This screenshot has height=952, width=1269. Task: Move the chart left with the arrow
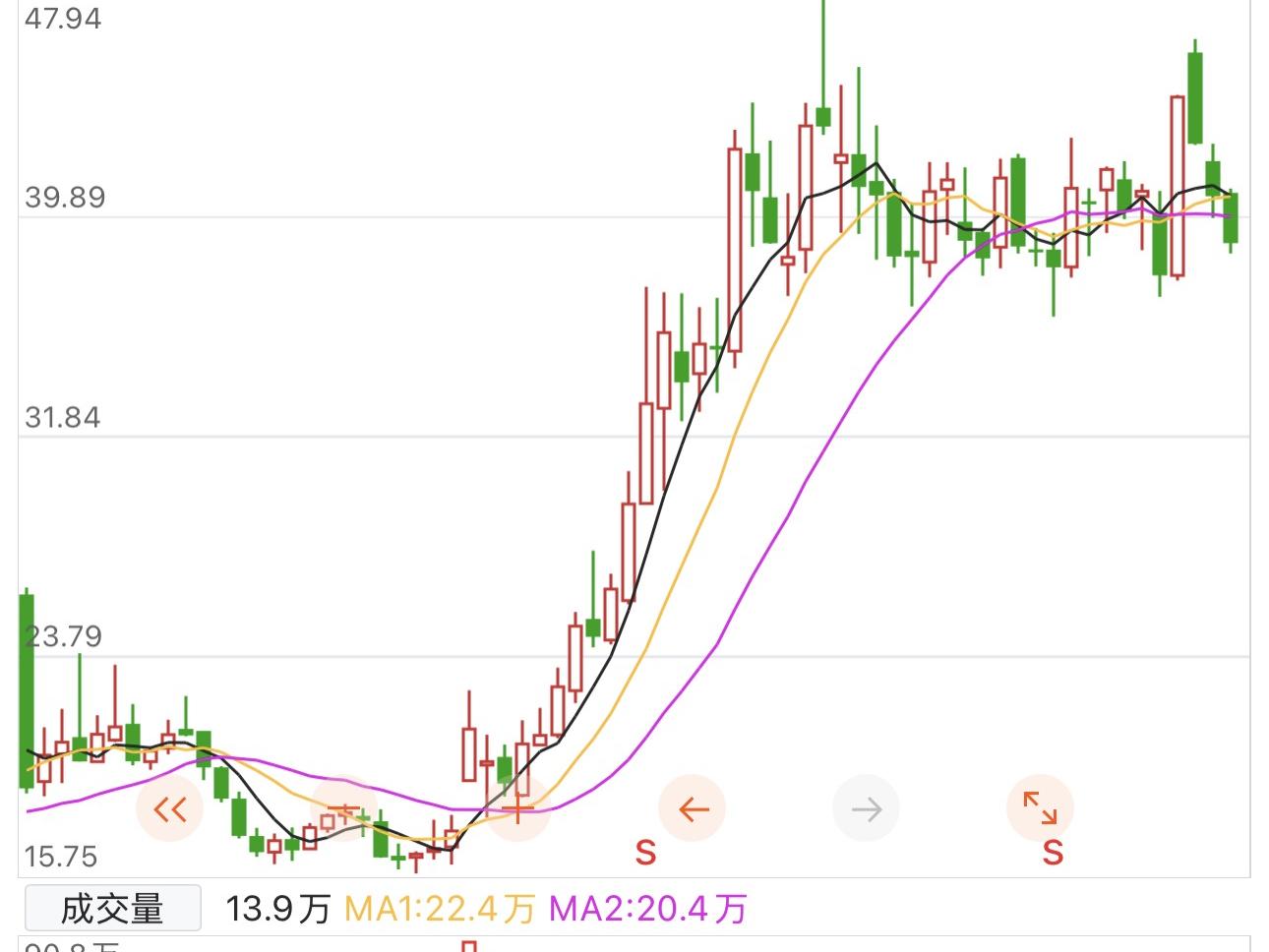[693, 809]
